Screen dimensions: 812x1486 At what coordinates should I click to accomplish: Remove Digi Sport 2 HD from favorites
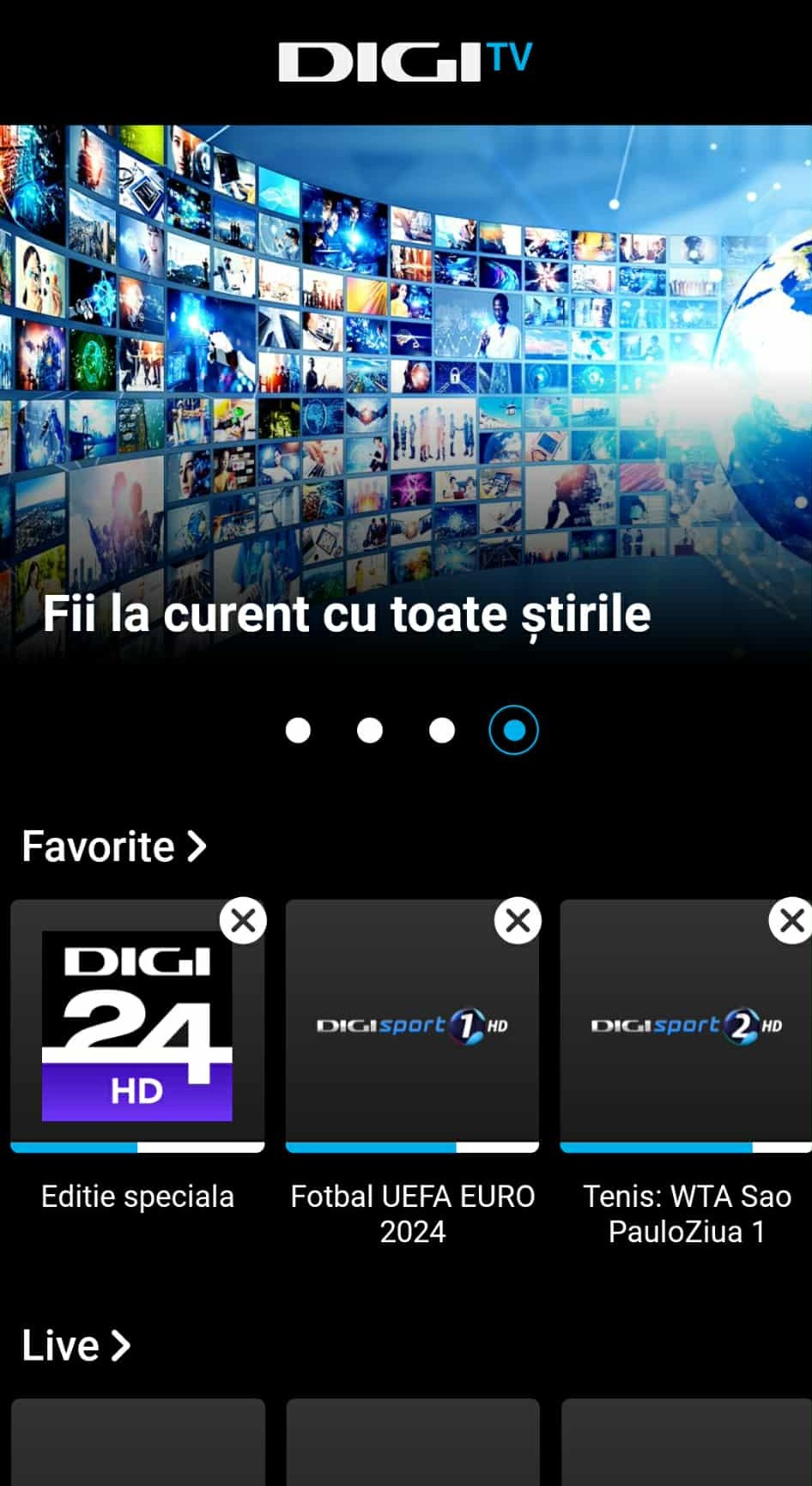(791, 921)
